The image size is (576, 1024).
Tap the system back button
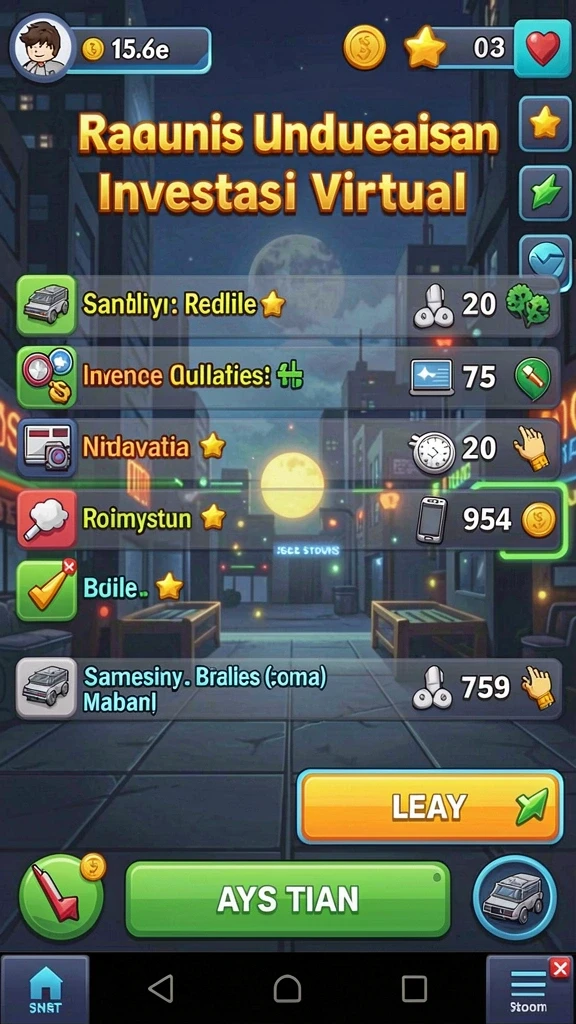[161, 989]
